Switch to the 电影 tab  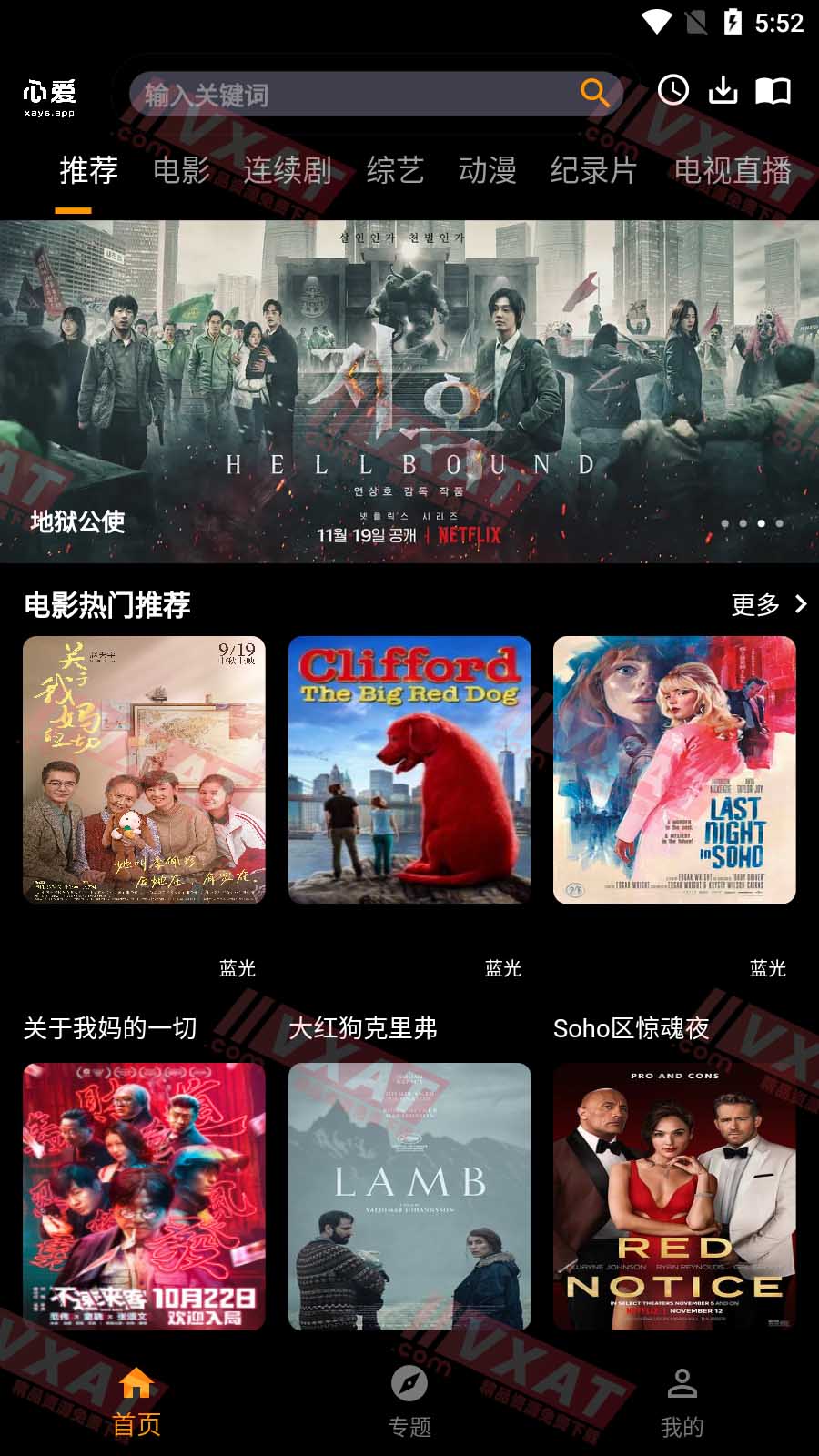point(181,170)
